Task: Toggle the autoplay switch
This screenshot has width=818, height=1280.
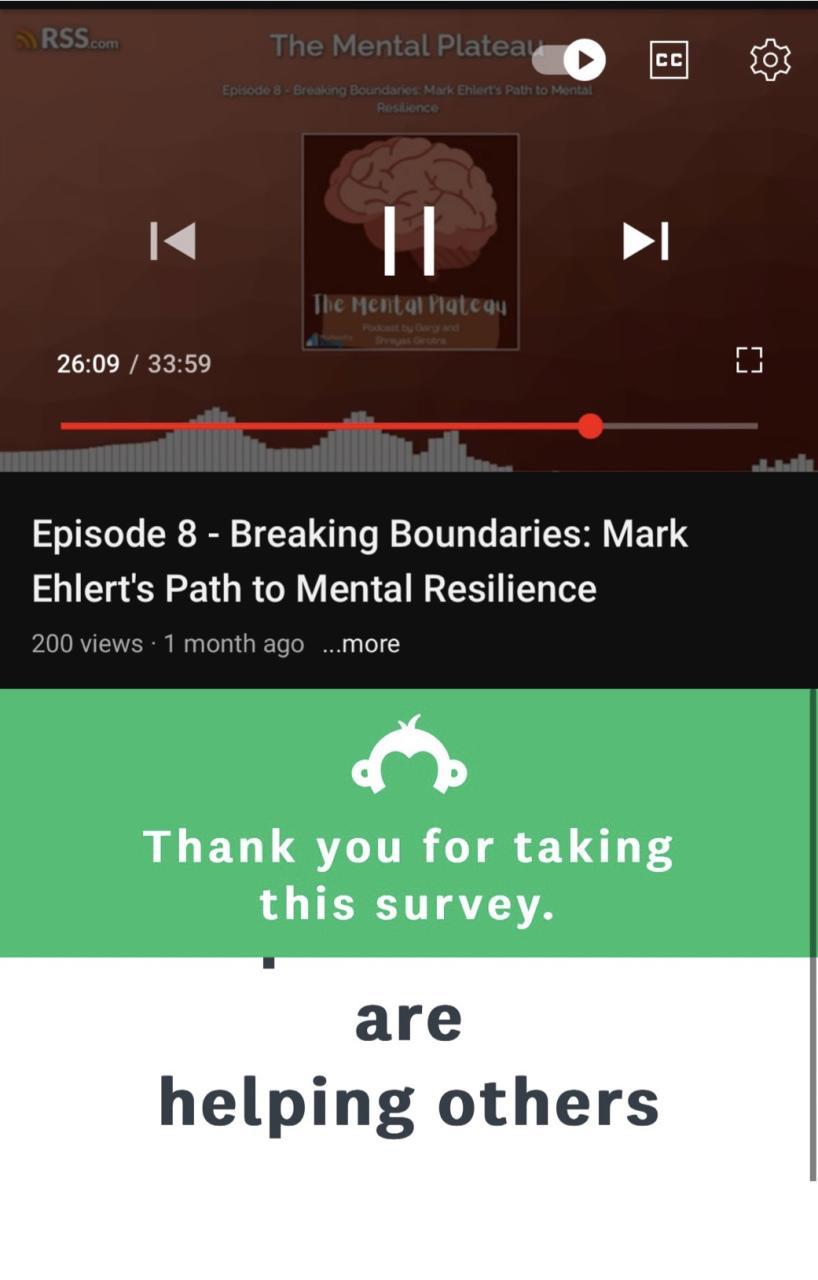Action: (x=569, y=60)
